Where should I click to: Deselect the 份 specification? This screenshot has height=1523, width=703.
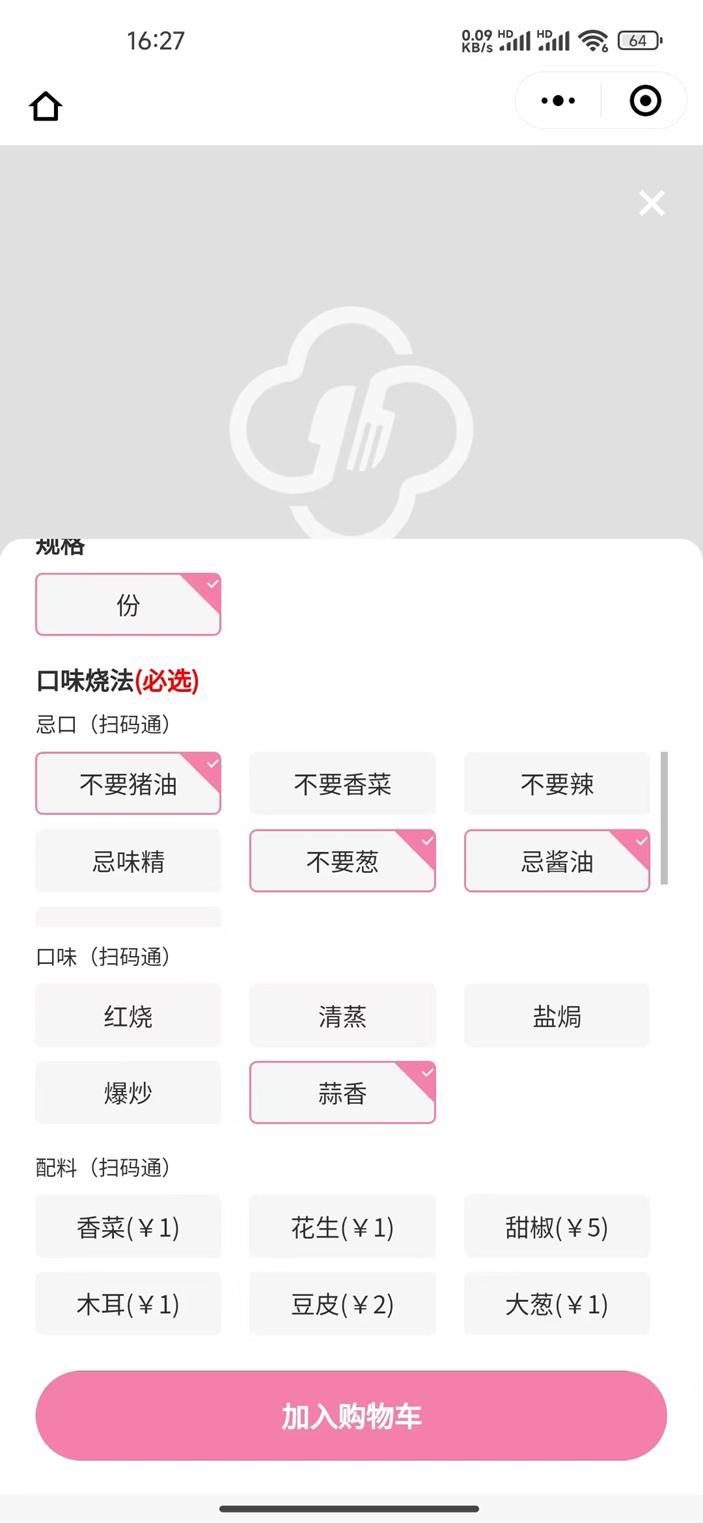point(128,605)
